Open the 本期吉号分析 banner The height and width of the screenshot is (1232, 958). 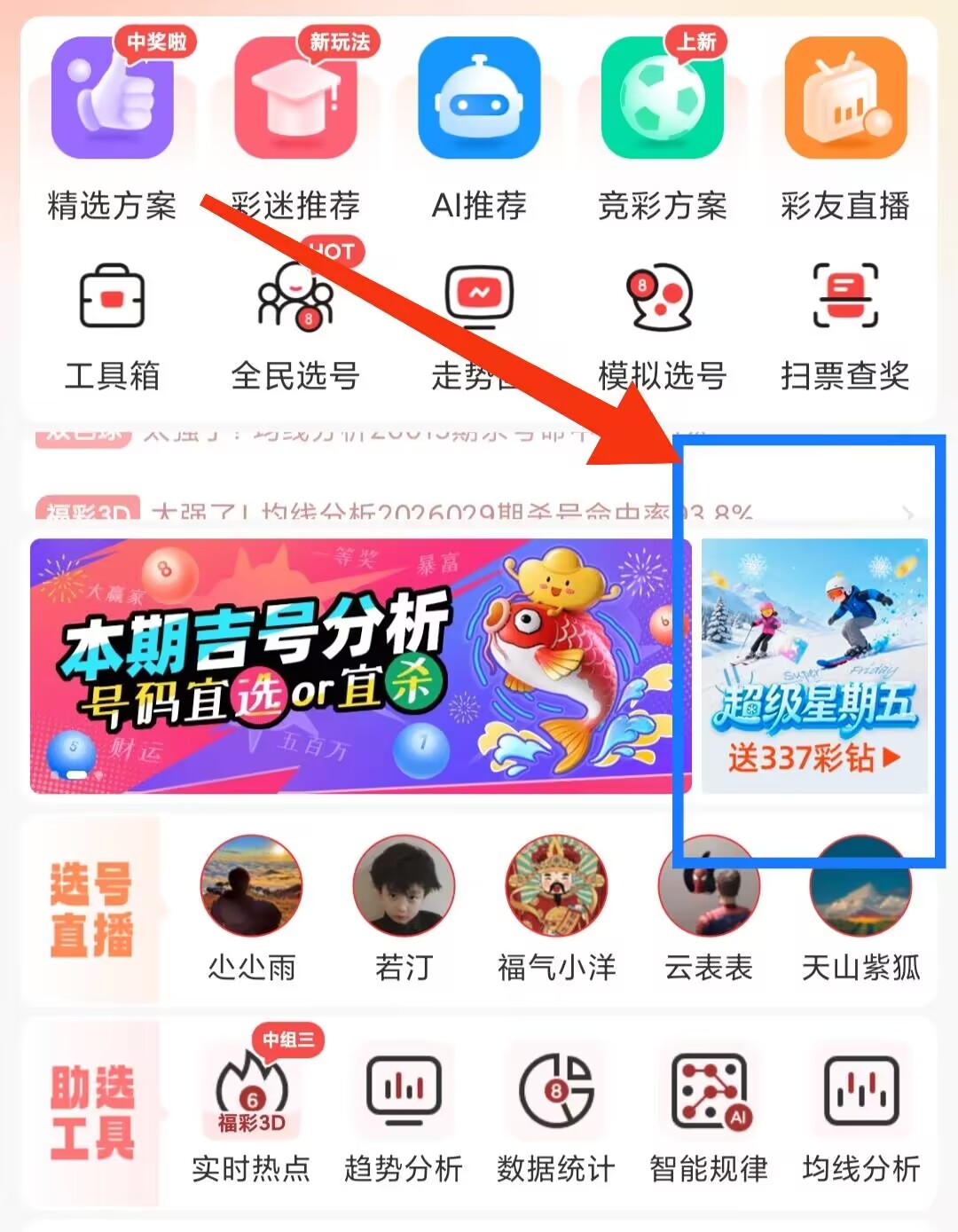click(359, 665)
